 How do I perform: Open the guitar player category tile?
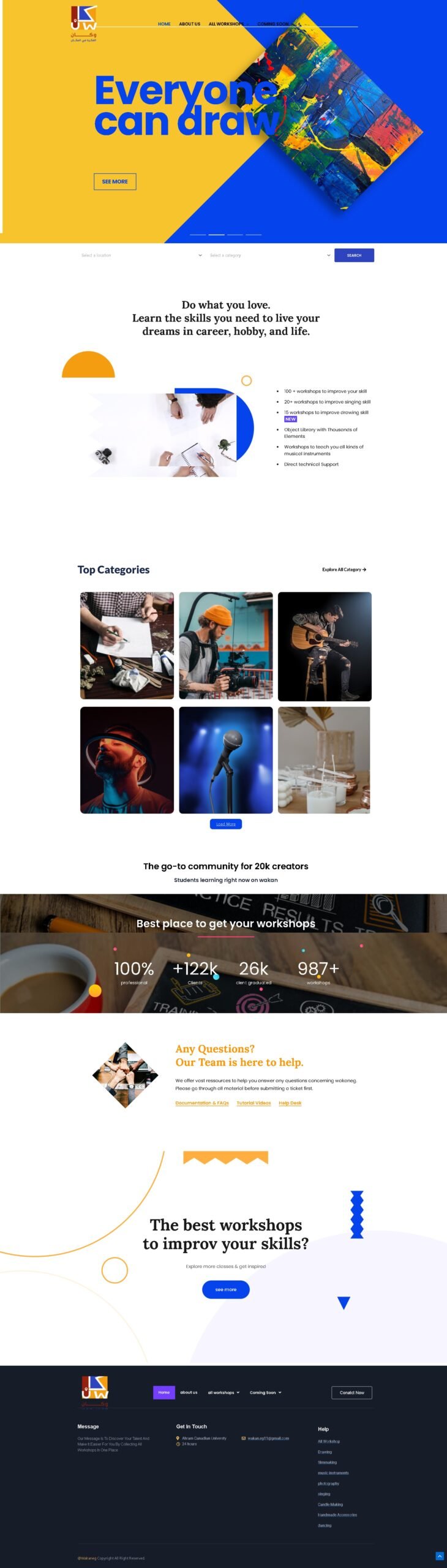tap(325, 646)
